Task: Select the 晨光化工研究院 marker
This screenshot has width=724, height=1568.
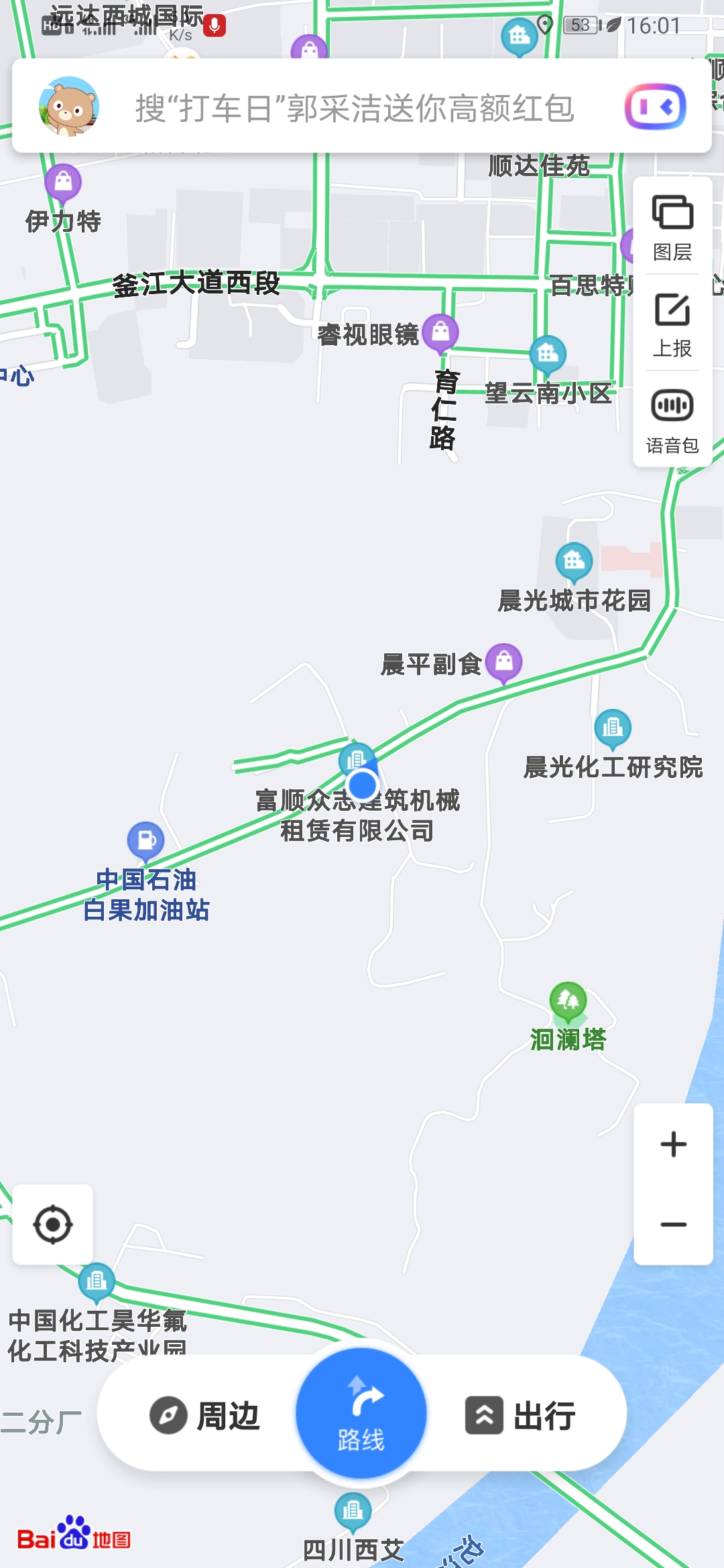Action: coord(612,730)
